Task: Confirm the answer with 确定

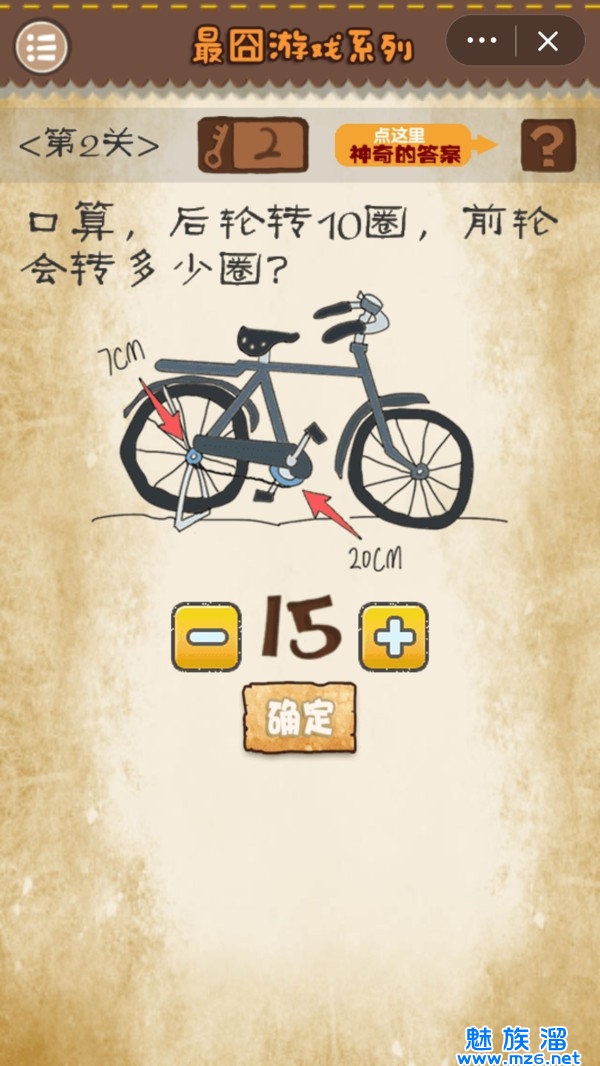Action: coord(299,717)
